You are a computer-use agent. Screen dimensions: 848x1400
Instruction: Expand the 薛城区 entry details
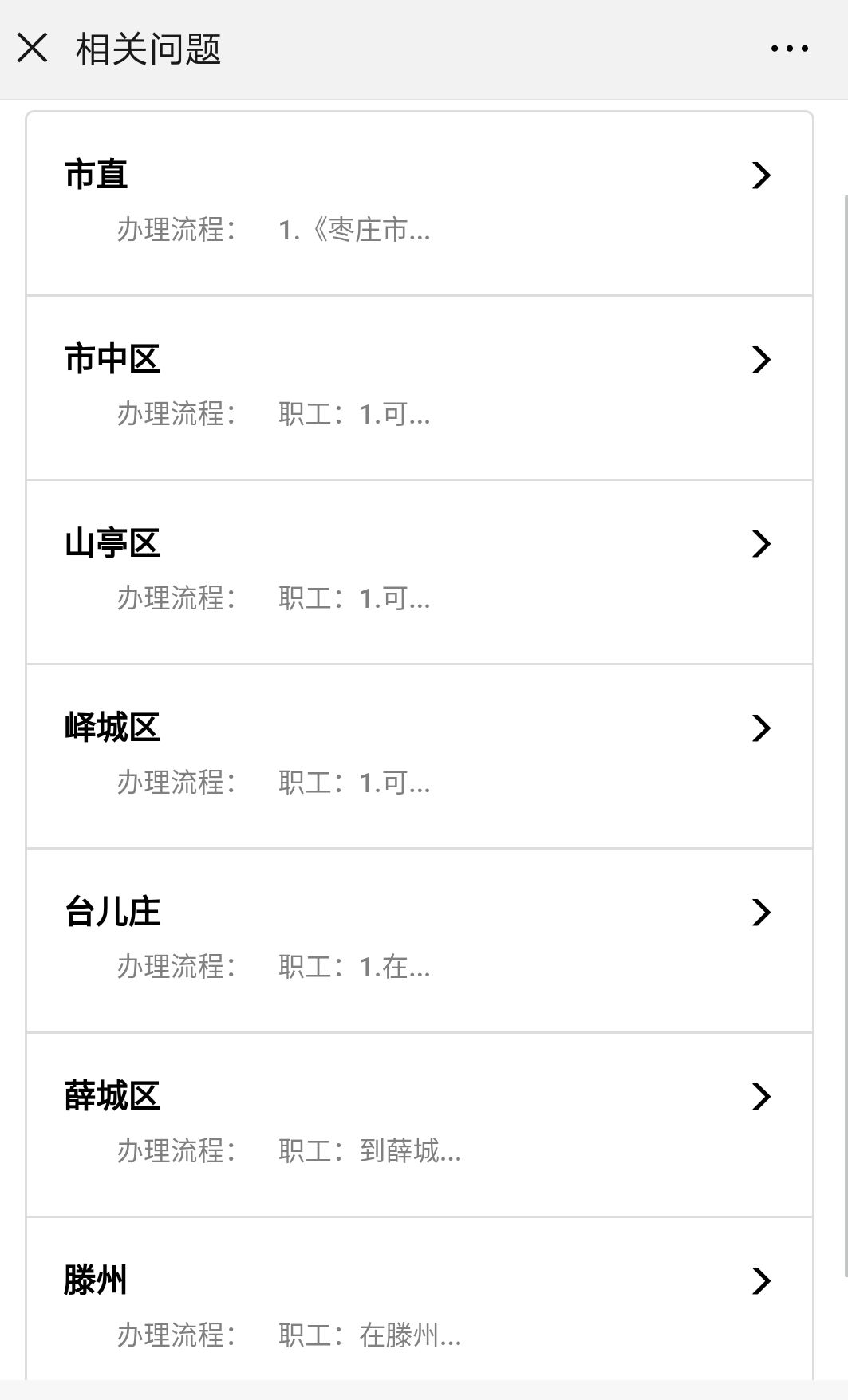click(112, 1097)
